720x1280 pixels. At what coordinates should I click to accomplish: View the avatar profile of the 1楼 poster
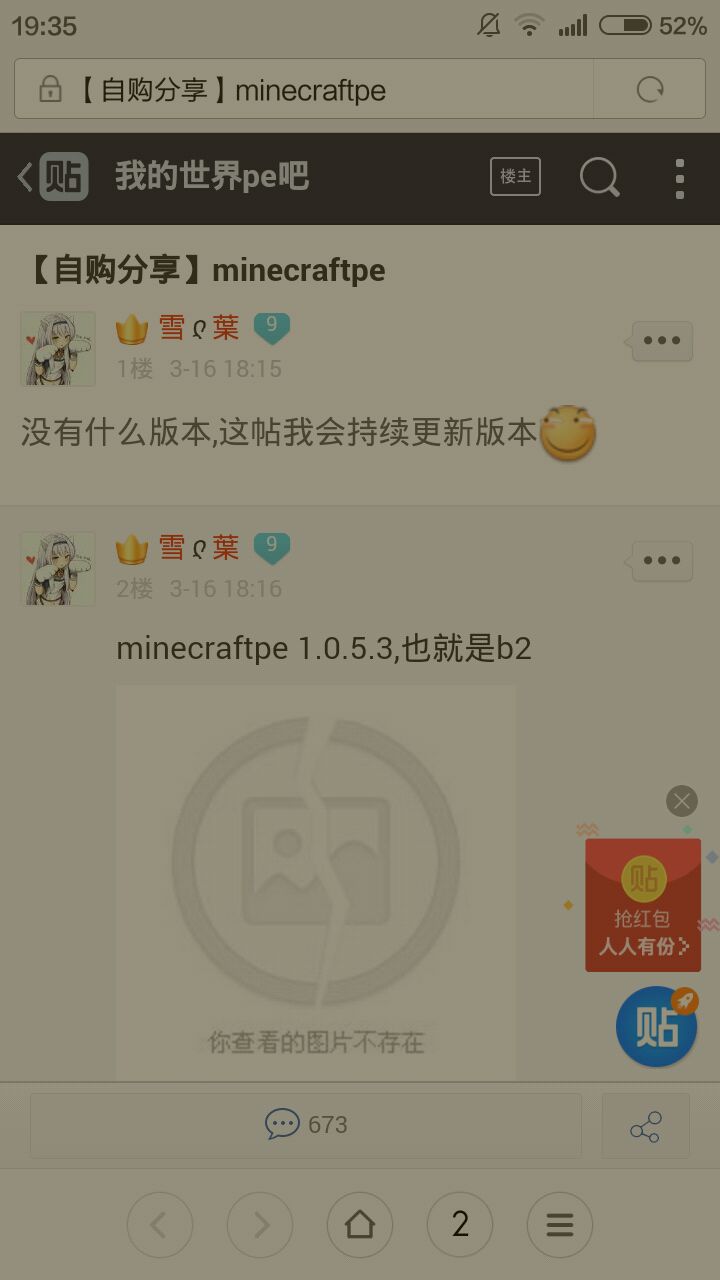click(x=58, y=348)
